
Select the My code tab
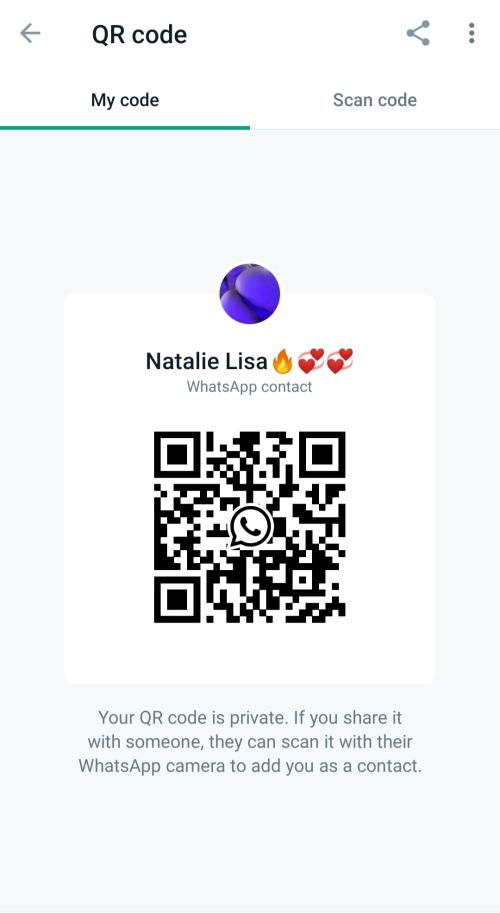click(x=125, y=100)
